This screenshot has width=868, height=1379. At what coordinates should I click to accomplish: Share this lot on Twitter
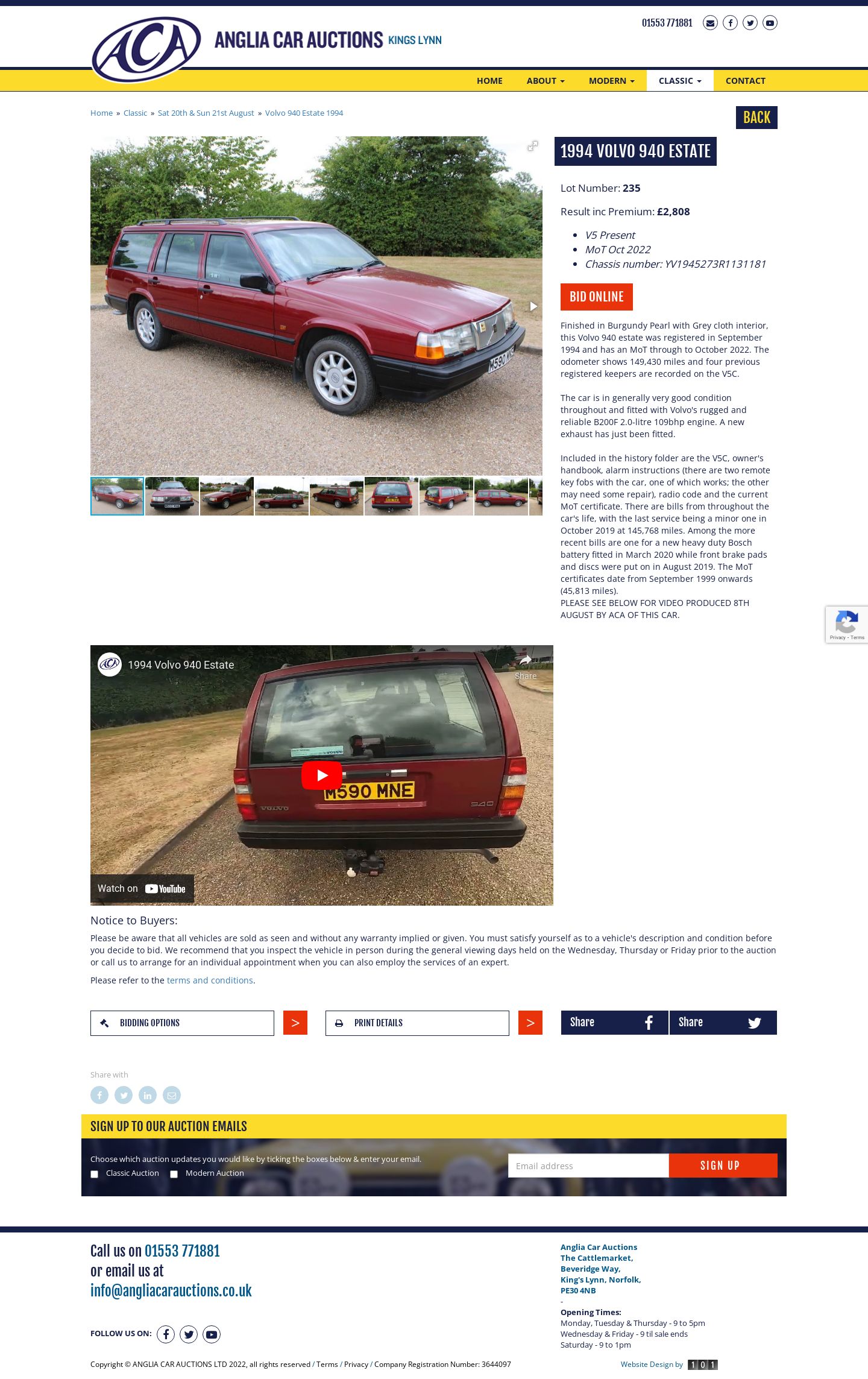(x=723, y=1023)
